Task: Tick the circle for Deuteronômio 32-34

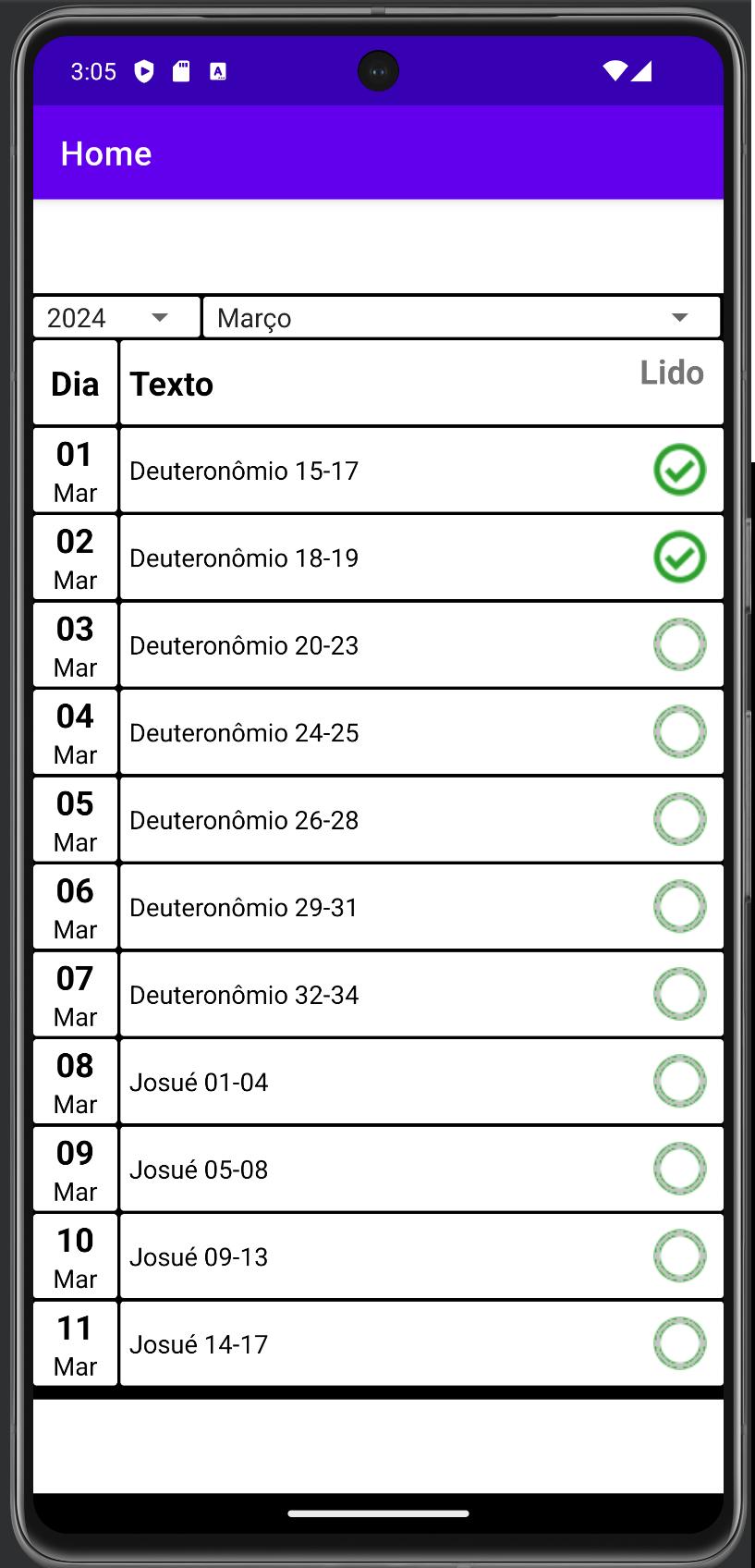Action: coord(680,994)
